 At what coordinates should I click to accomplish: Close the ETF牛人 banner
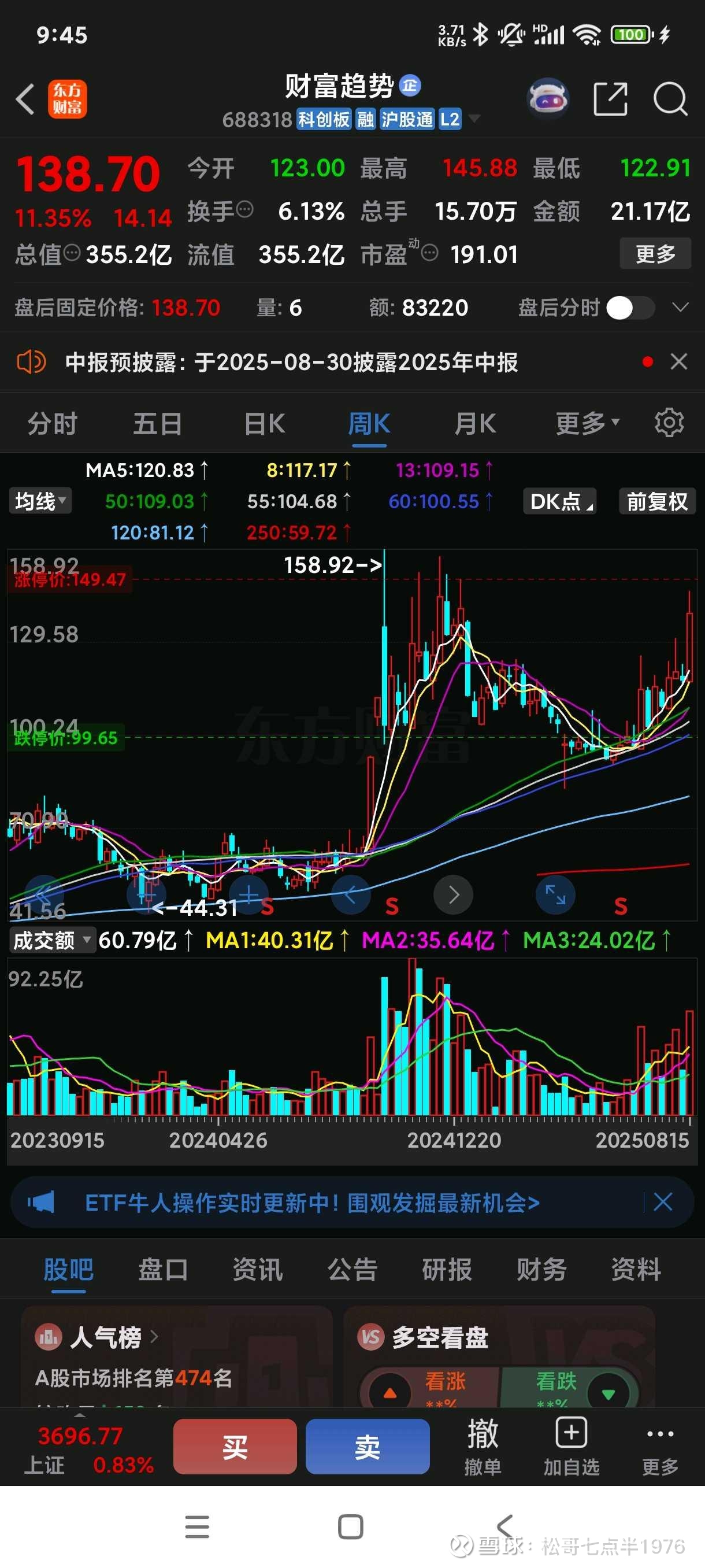662,1202
